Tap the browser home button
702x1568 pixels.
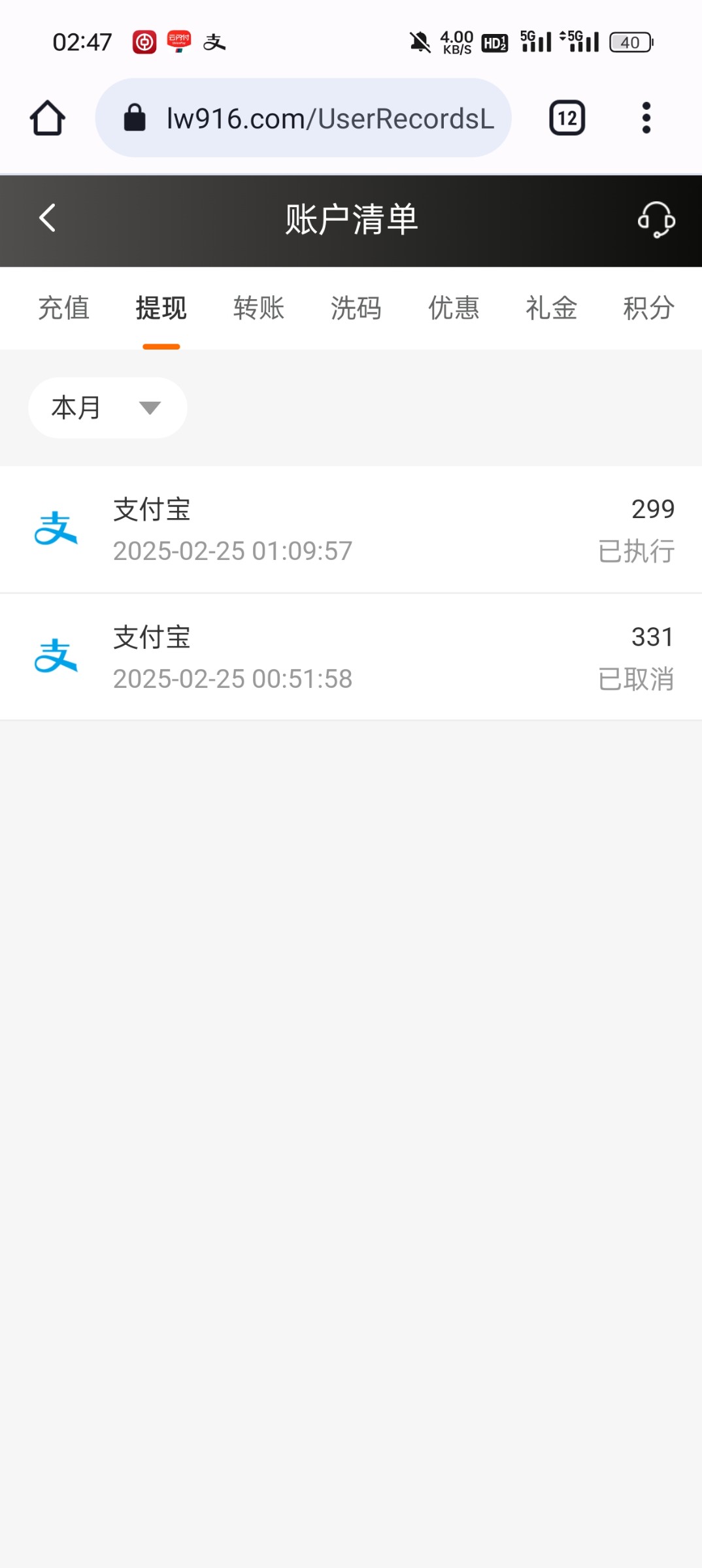click(48, 118)
